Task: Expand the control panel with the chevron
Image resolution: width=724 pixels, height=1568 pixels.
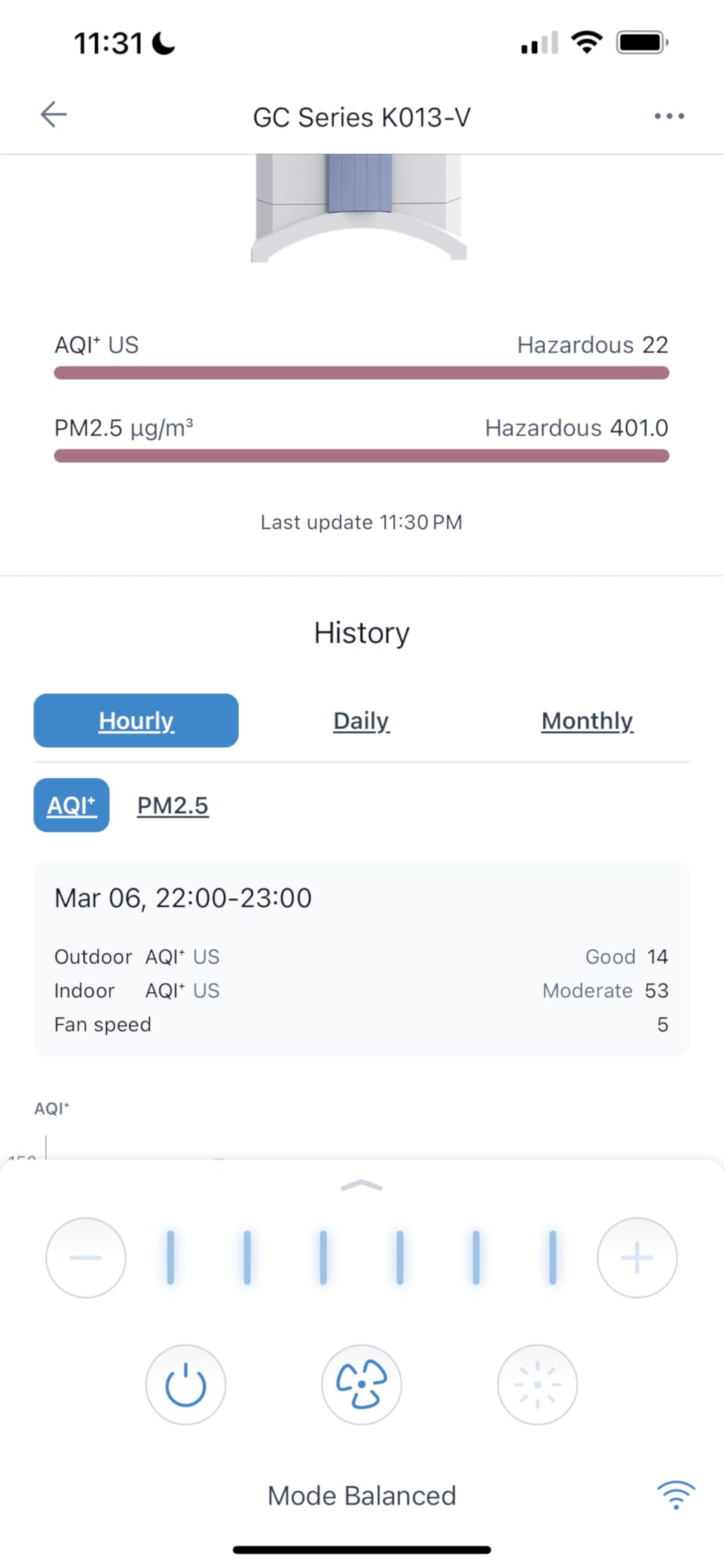Action: [x=362, y=1186]
